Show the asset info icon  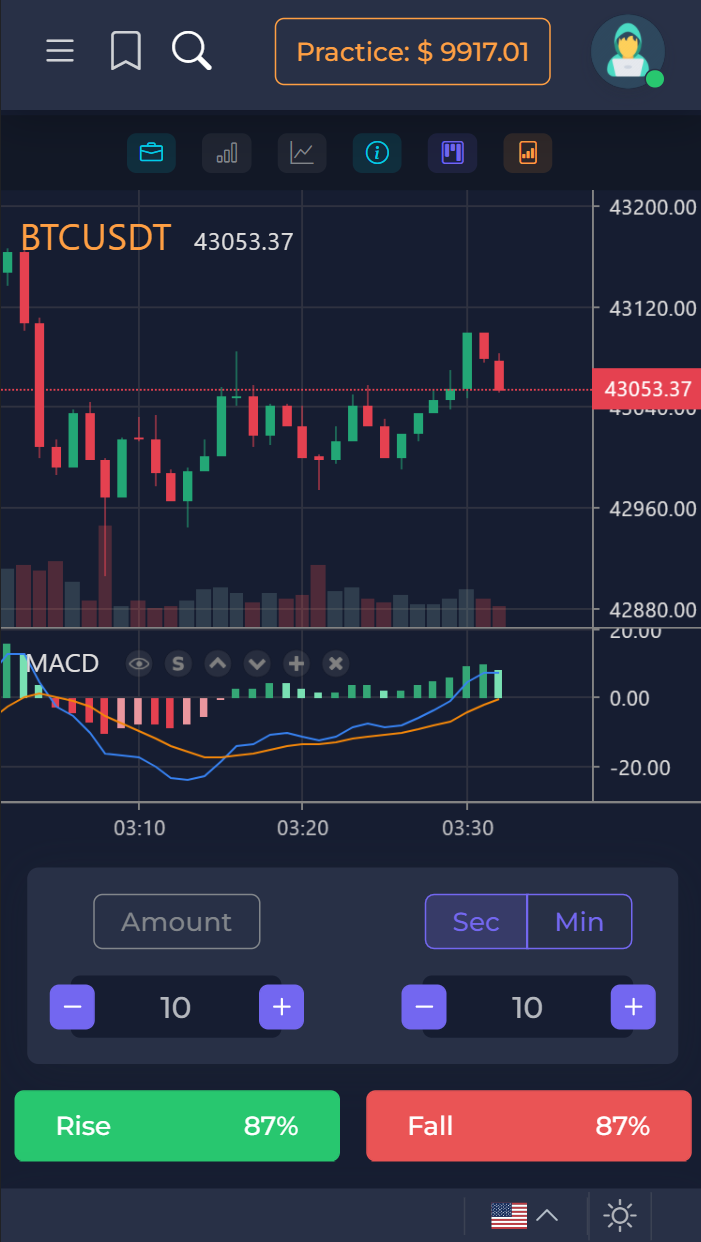click(x=377, y=153)
